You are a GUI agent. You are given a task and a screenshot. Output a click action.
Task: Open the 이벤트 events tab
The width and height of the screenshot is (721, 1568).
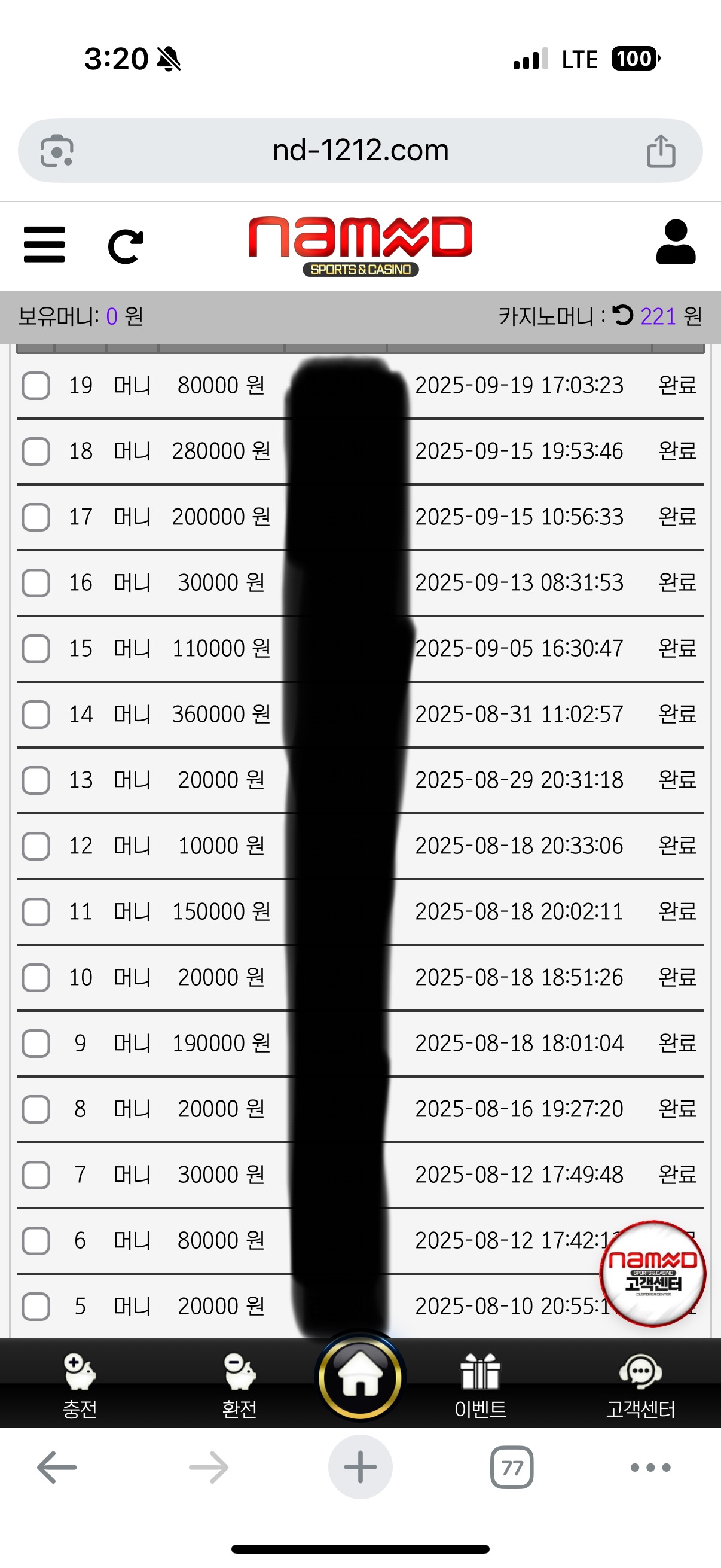pyautogui.click(x=480, y=1385)
